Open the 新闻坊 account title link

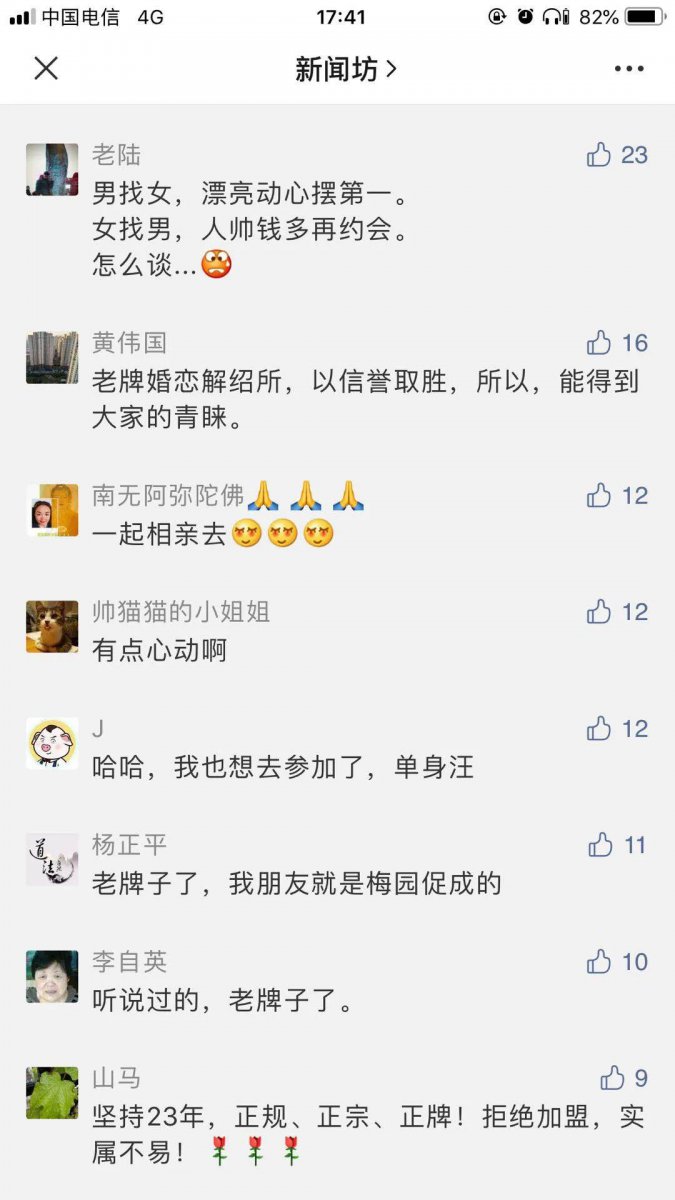(x=345, y=68)
